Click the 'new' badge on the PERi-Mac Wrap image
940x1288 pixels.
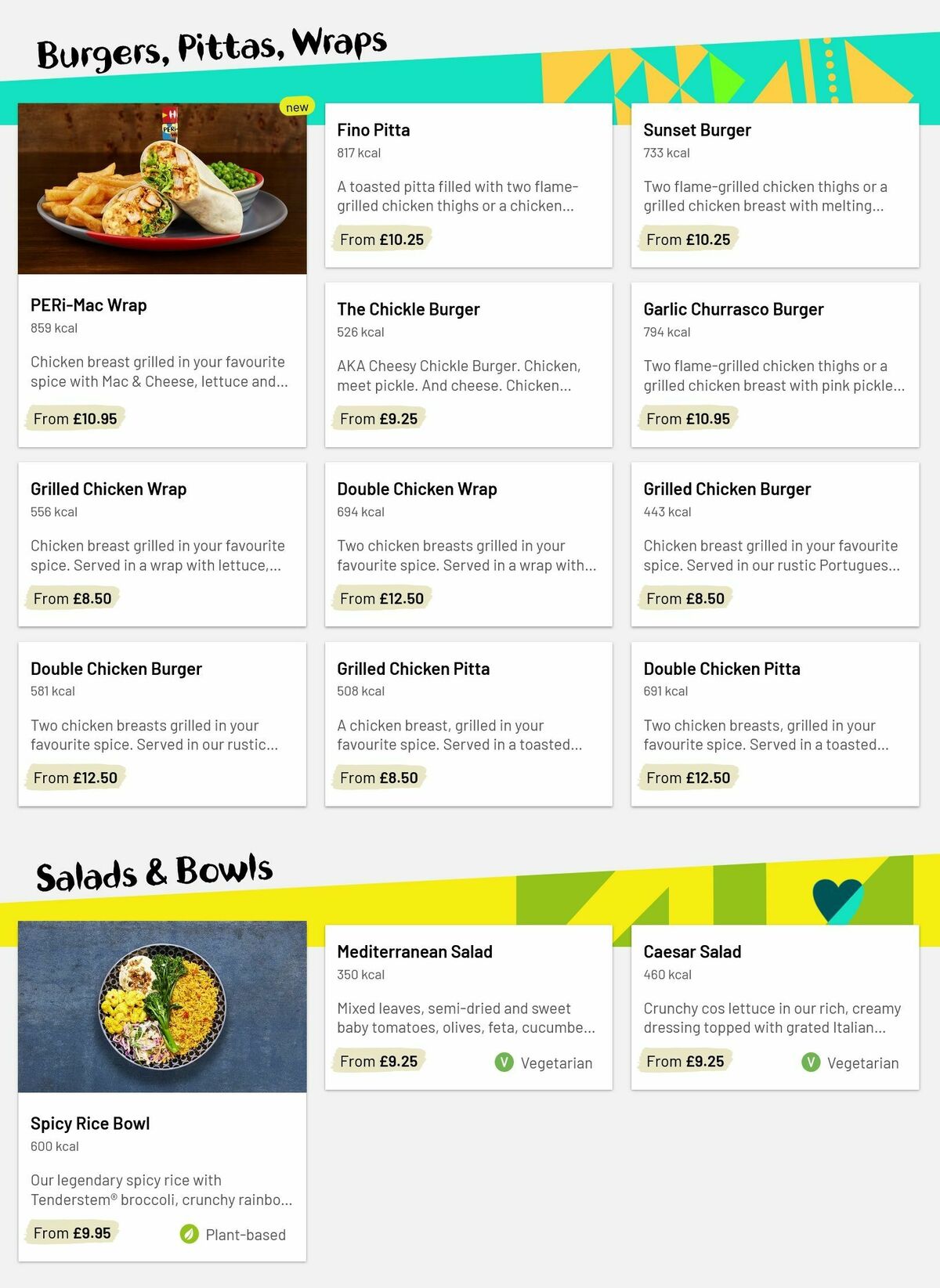coord(296,106)
